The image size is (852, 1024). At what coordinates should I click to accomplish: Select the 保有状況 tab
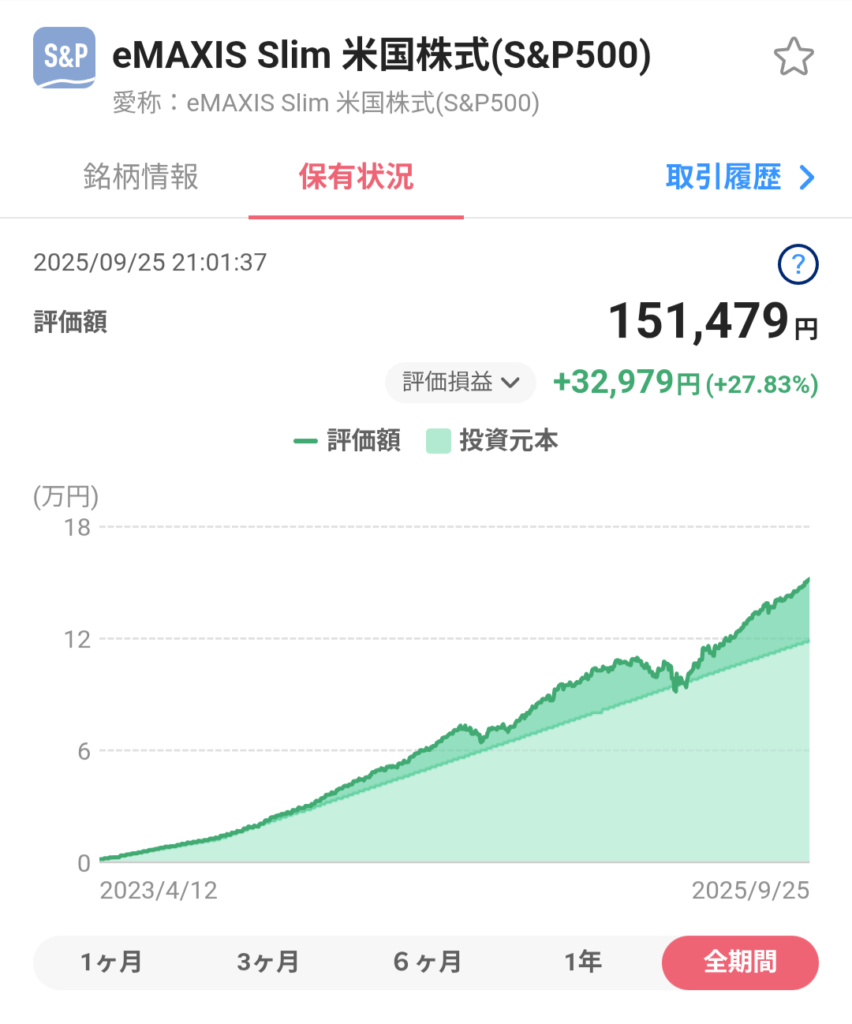coord(356,178)
